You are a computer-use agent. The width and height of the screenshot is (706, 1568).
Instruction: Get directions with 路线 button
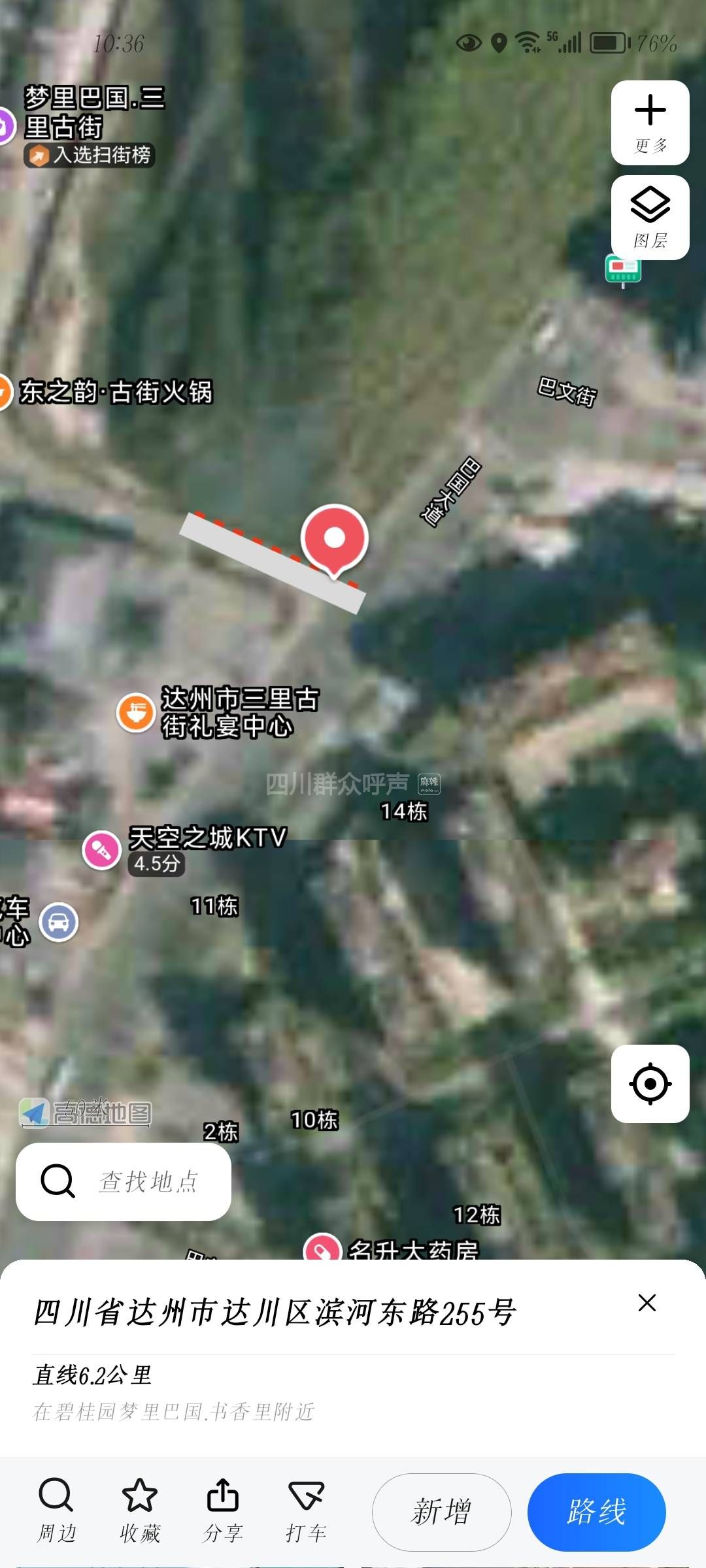[596, 1512]
